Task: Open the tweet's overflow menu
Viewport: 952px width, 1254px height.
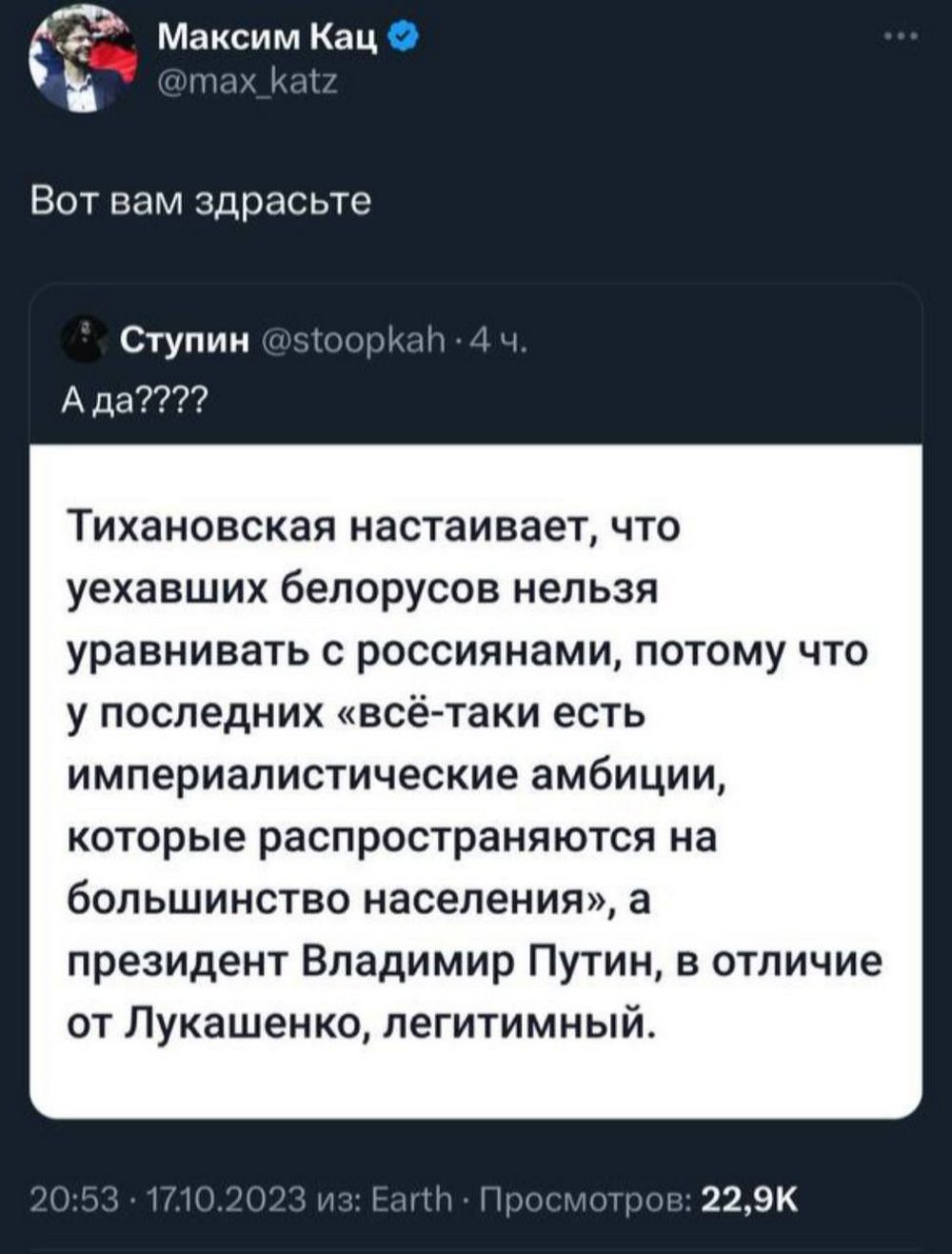Action: [899, 38]
